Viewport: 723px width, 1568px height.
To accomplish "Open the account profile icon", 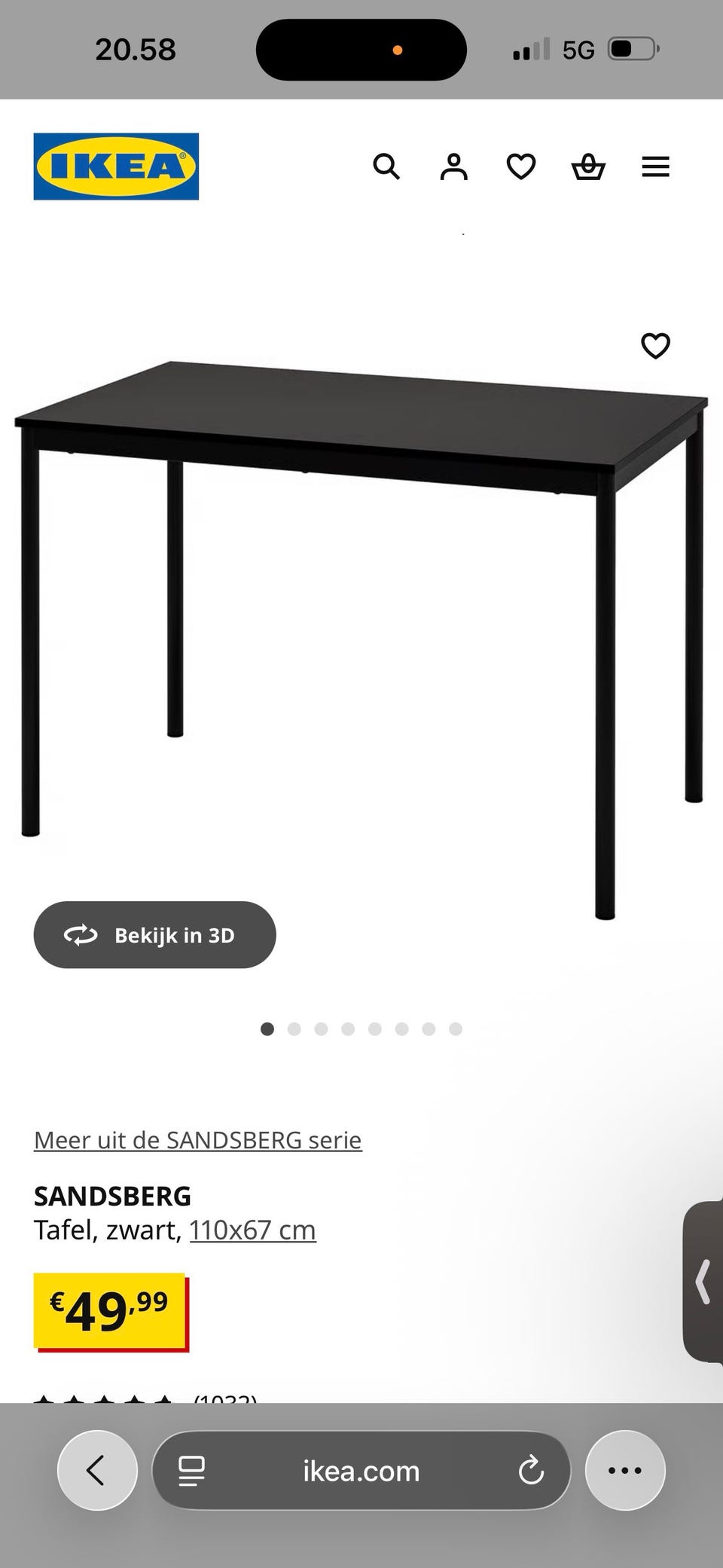I will tap(453, 167).
